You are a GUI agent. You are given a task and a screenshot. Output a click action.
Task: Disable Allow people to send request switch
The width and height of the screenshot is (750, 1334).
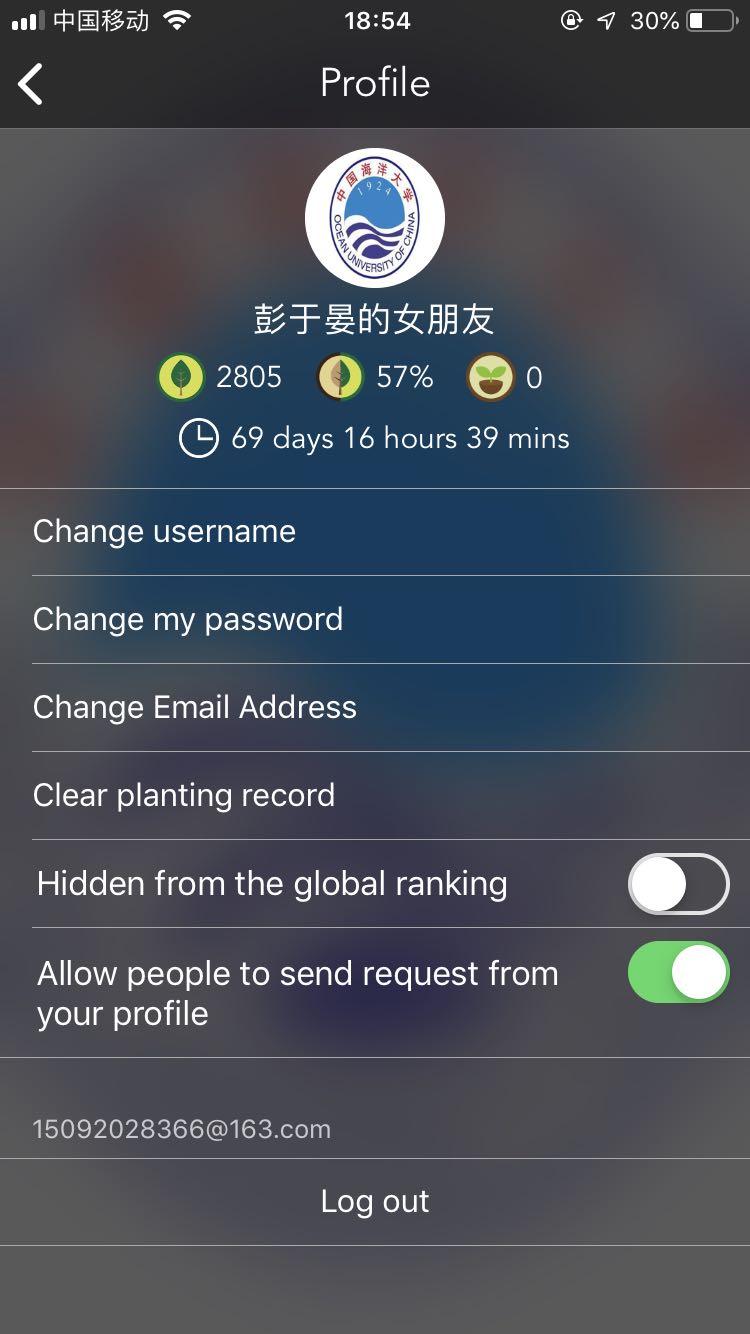679,972
